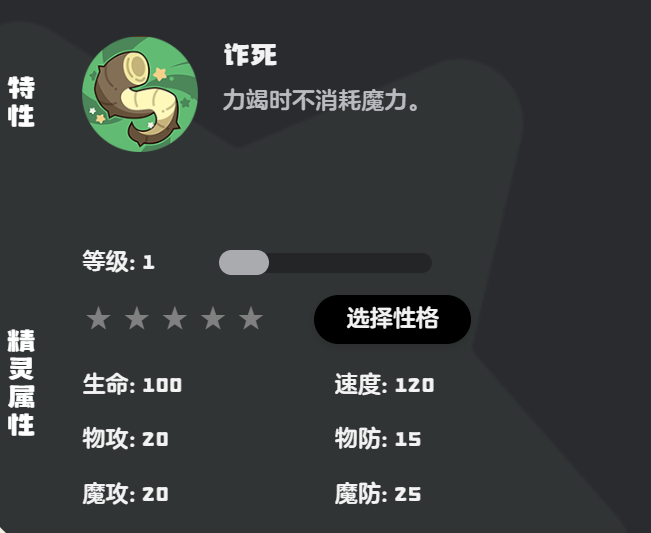
Task: Choose the third star in the row
Action: [x=175, y=319]
